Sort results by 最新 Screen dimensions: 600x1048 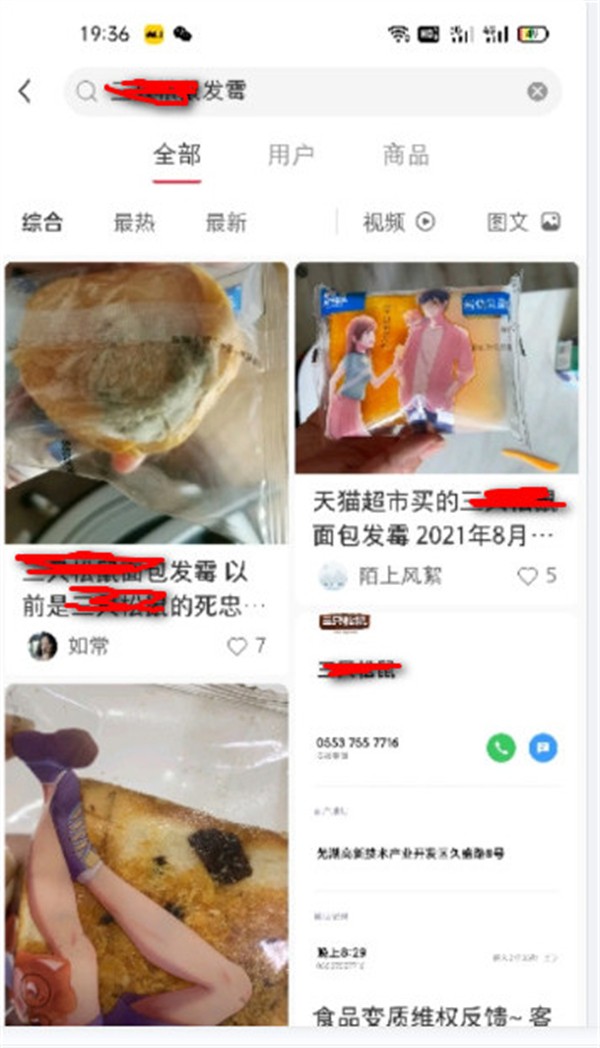[x=226, y=222]
